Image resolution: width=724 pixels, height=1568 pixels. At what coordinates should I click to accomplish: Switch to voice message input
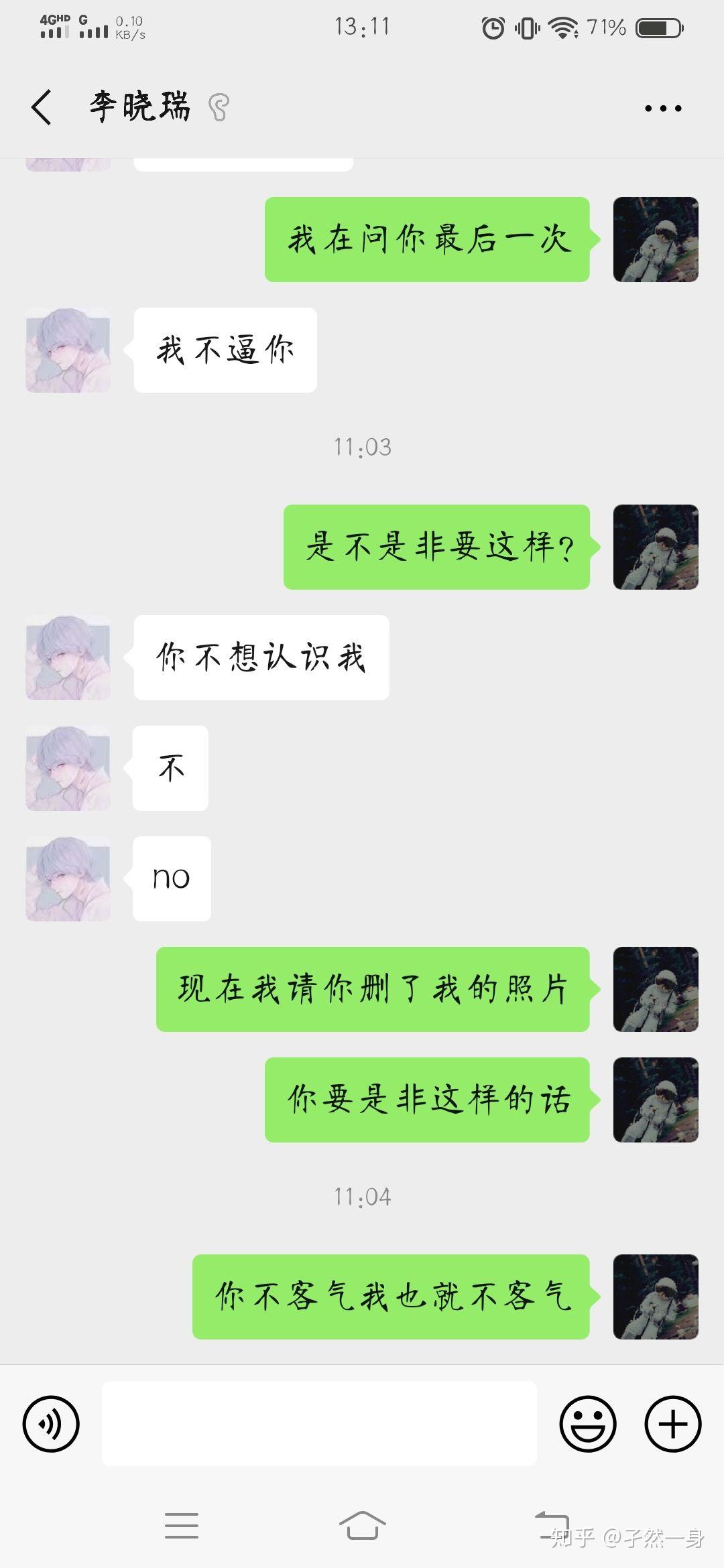pyautogui.click(x=51, y=1424)
